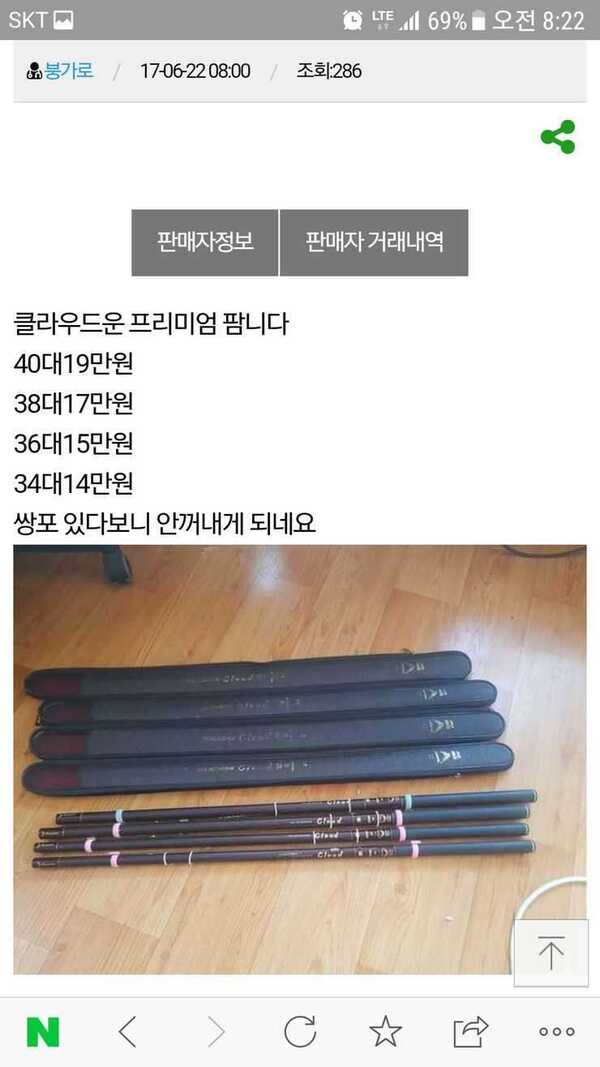
Task: Open the fishing rods photo
Action: coord(299,759)
